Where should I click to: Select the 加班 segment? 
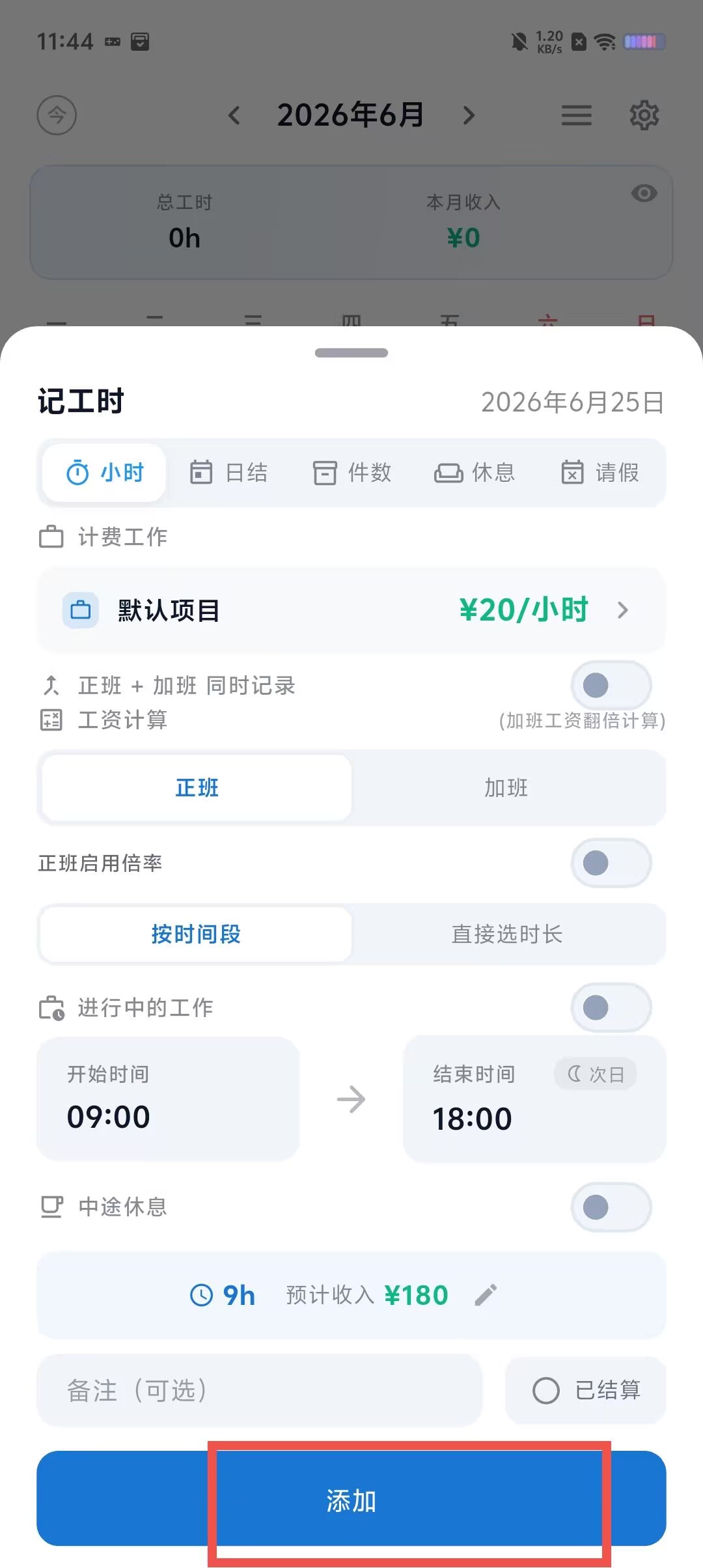506,788
